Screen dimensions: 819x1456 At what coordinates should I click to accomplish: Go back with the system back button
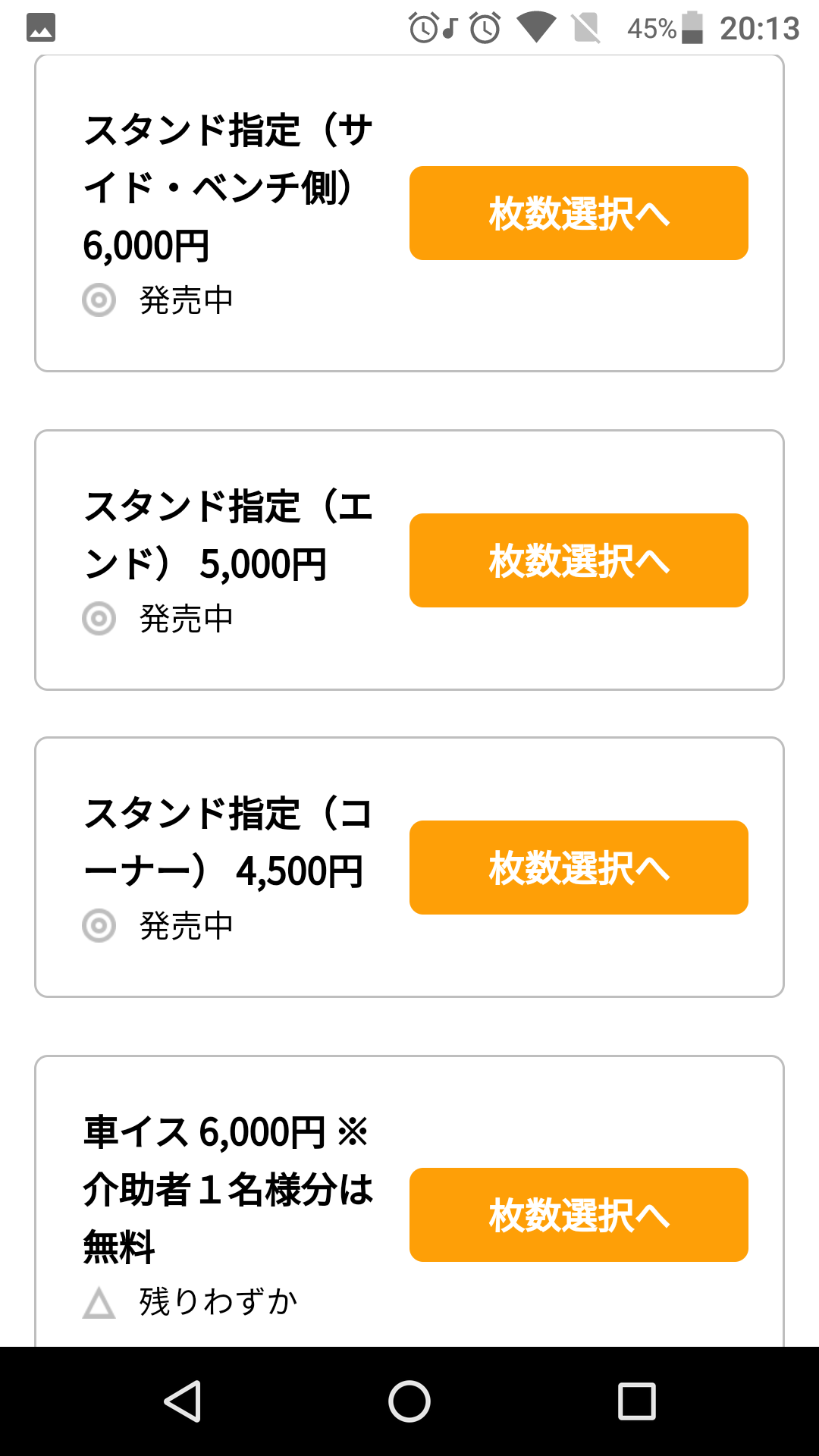[x=183, y=1401]
